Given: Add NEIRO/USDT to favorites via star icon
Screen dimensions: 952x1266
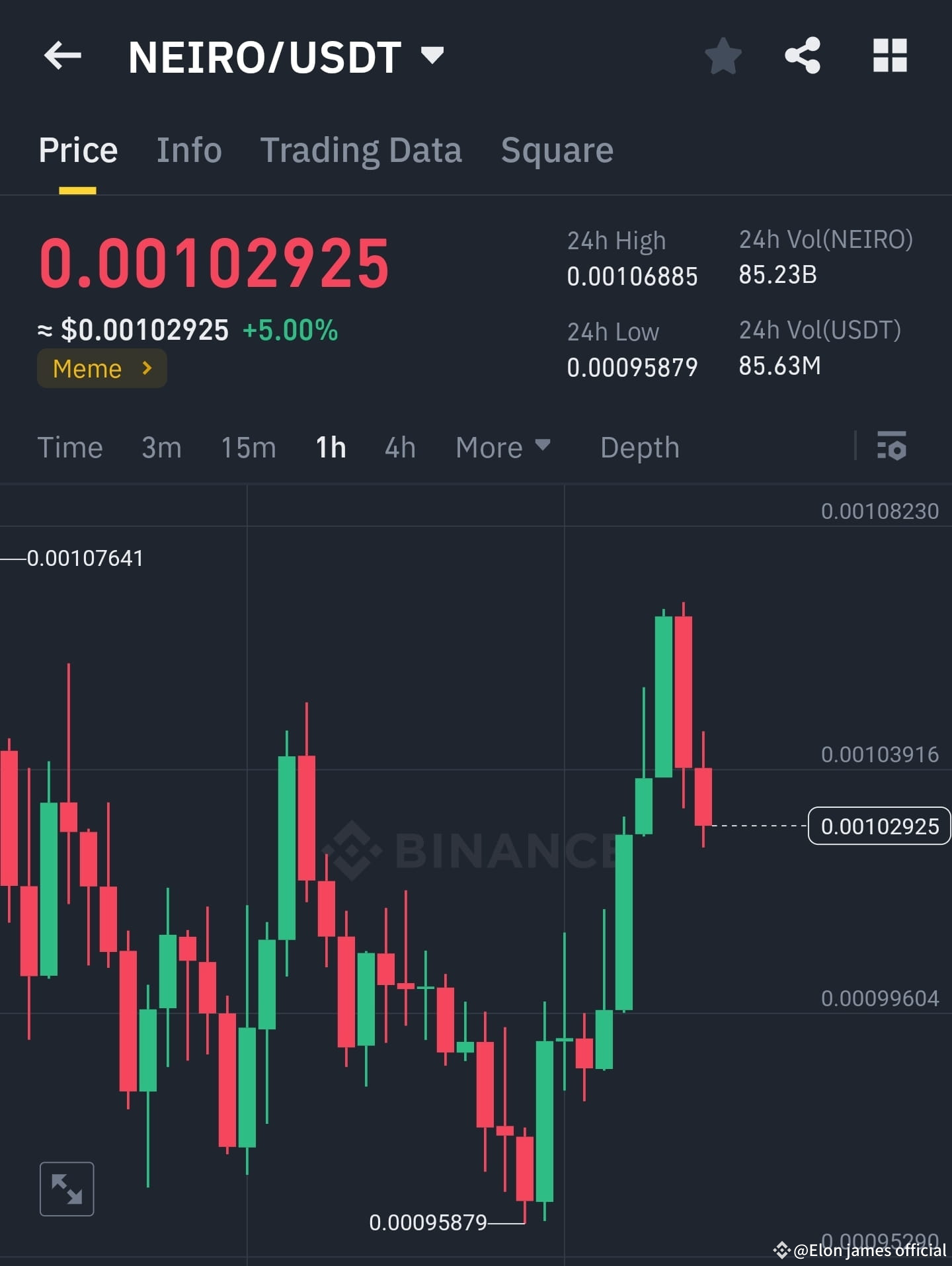Looking at the screenshot, I should [x=723, y=56].
